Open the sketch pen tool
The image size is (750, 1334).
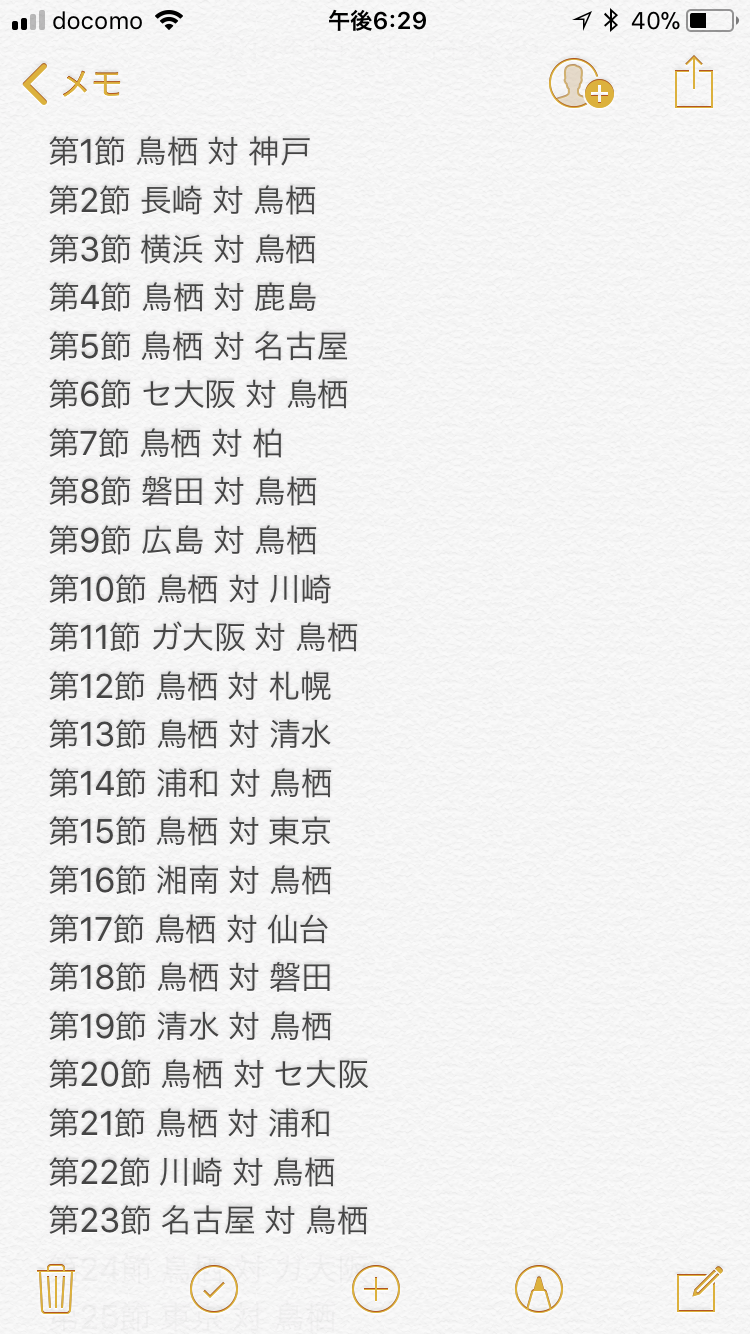pyautogui.click(x=539, y=1289)
